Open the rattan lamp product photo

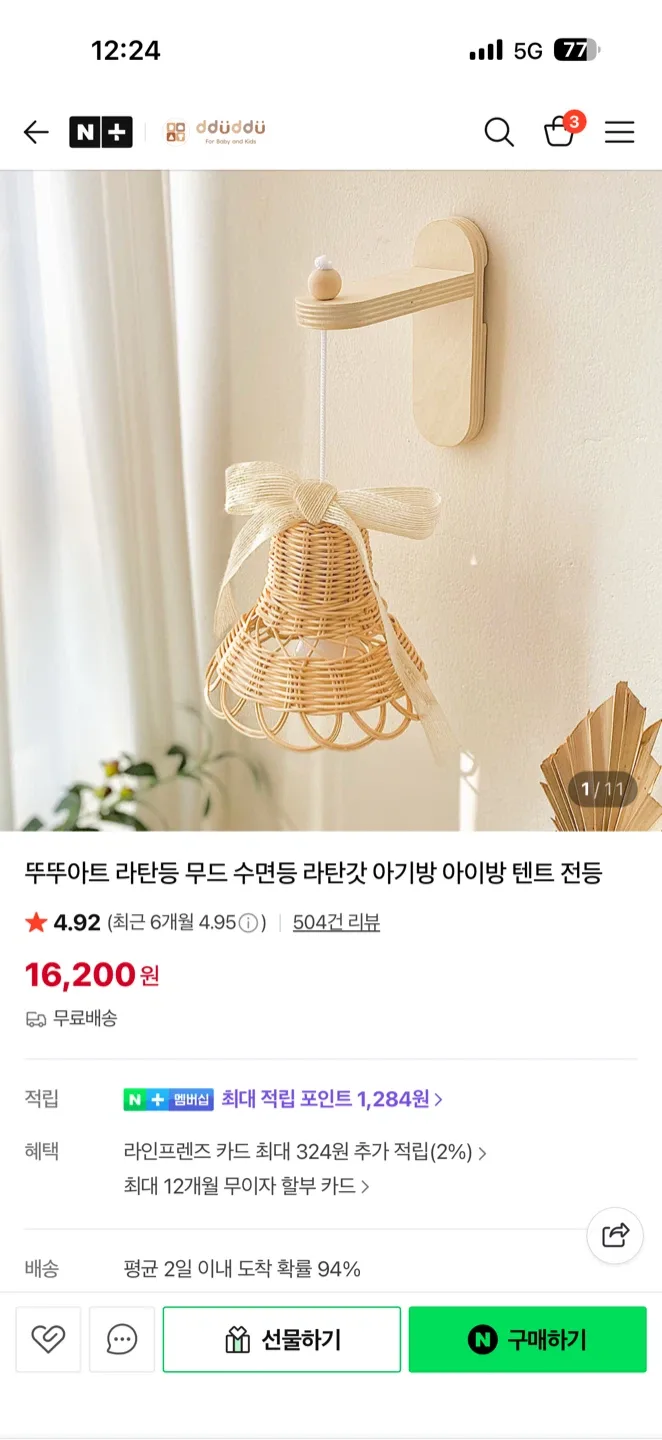(x=331, y=501)
